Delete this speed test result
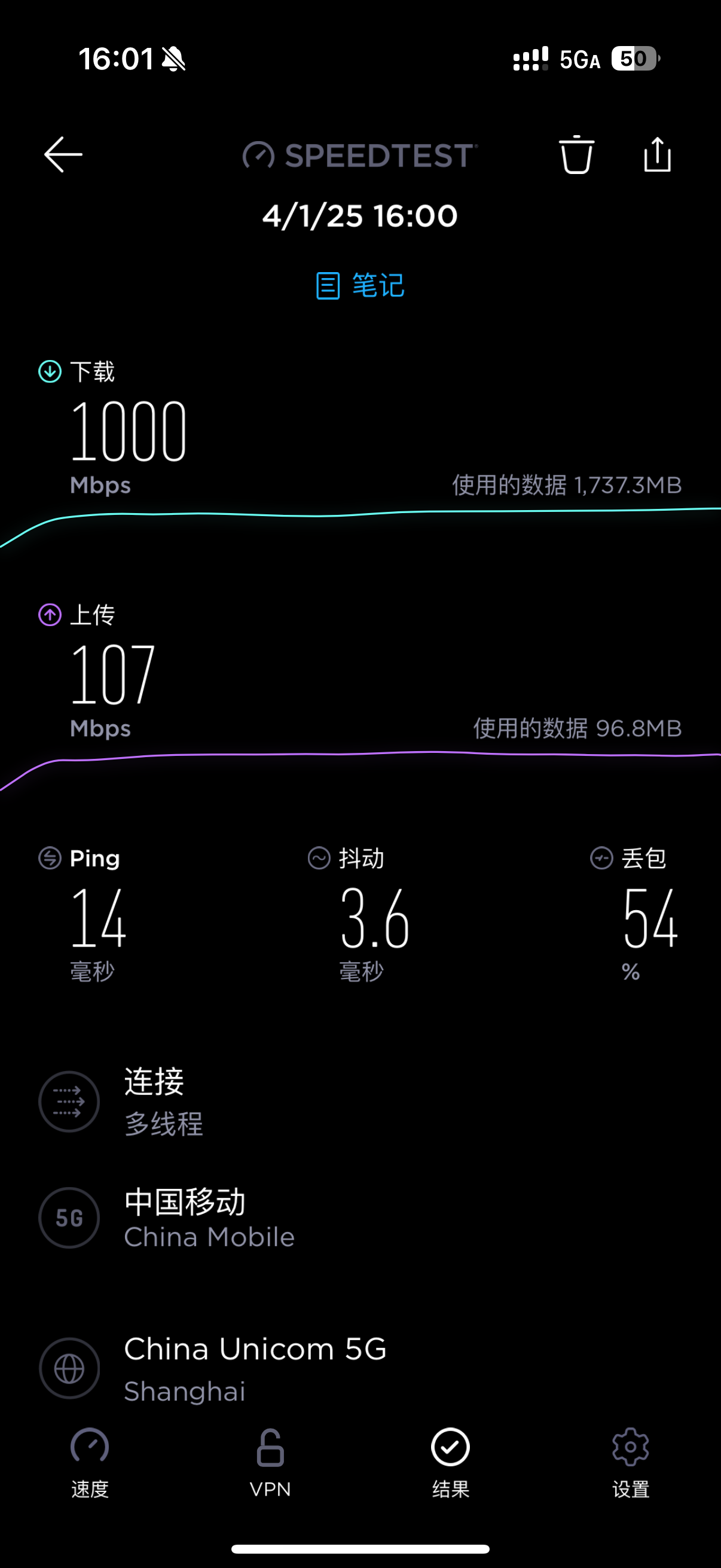This screenshot has width=721, height=1568. tap(576, 155)
